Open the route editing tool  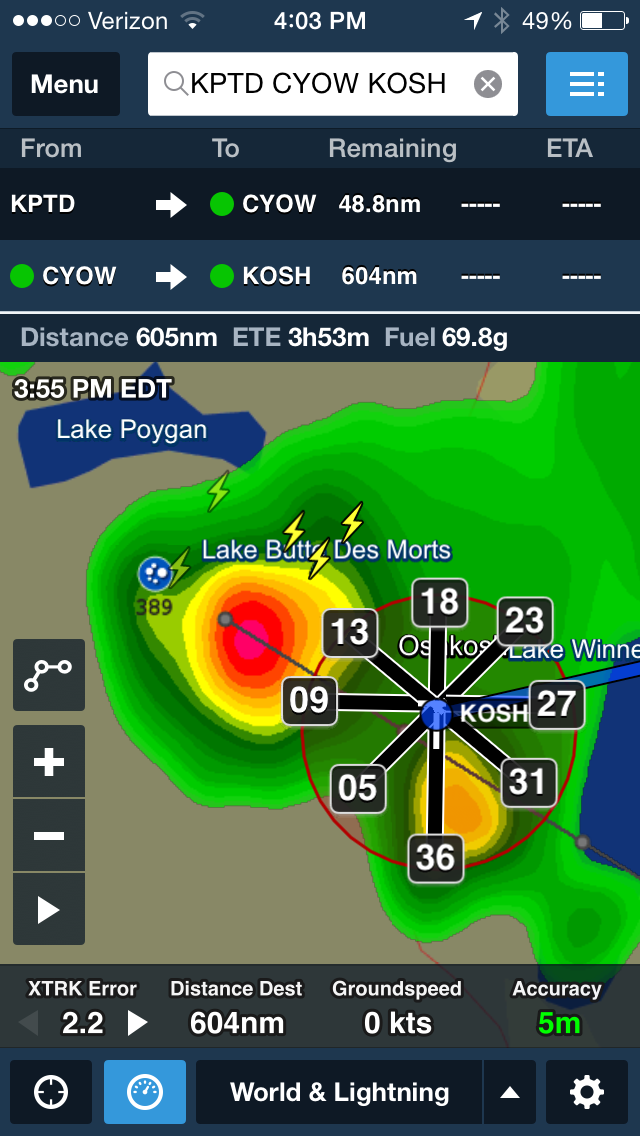pos(49,675)
